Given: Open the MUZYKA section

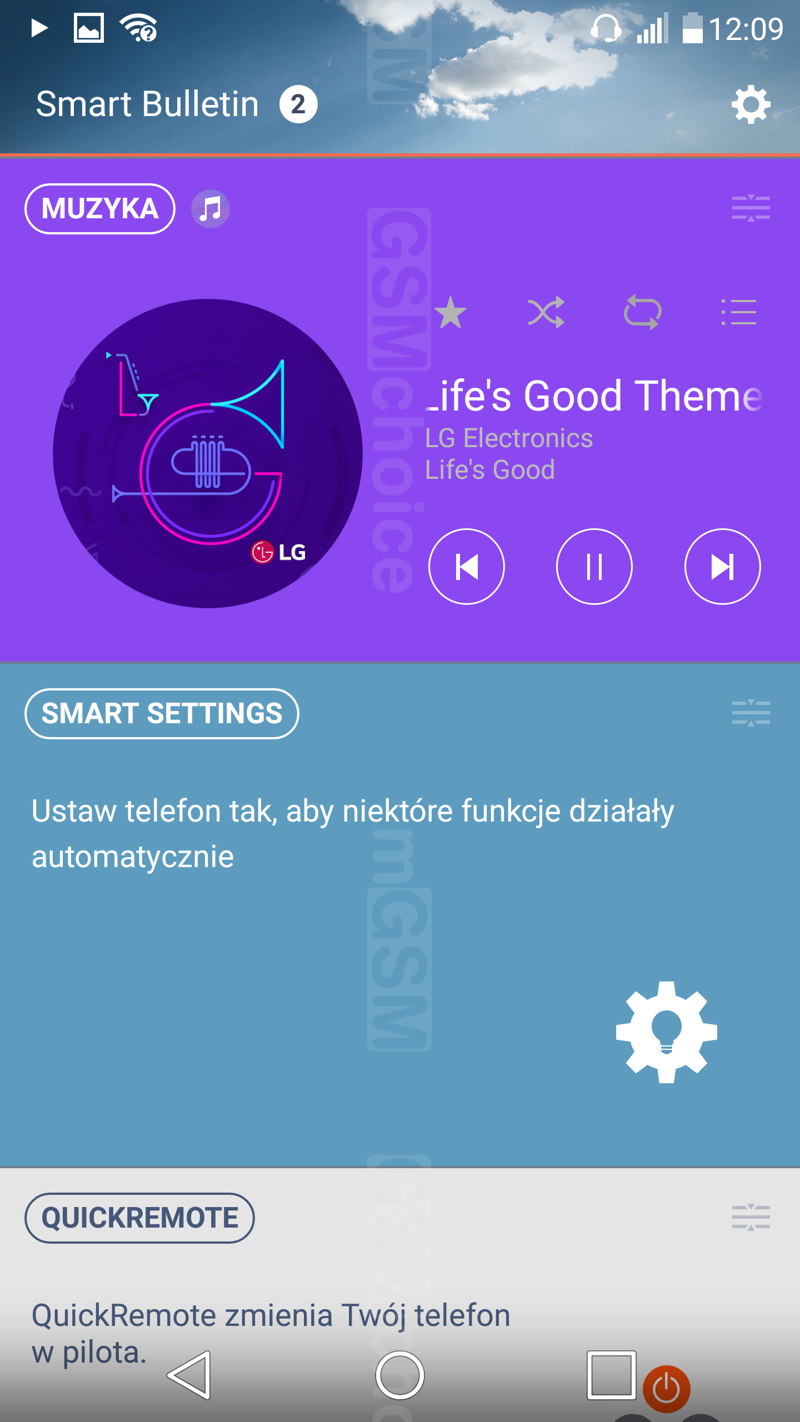Looking at the screenshot, I should point(100,209).
